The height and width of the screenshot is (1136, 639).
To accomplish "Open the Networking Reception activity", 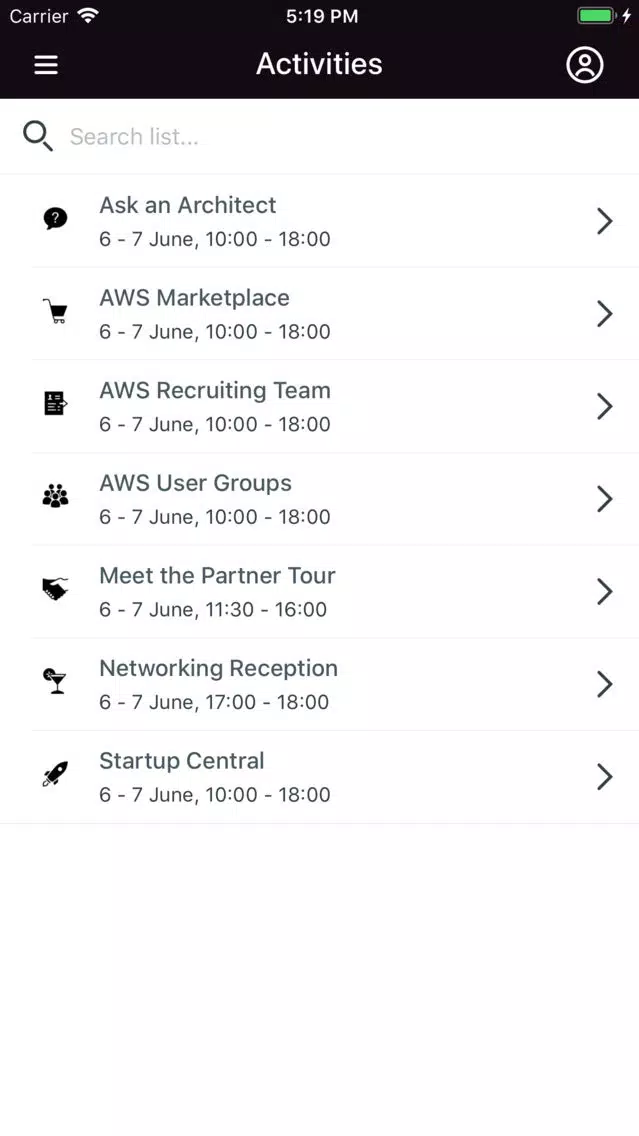I will coord(320,685).
